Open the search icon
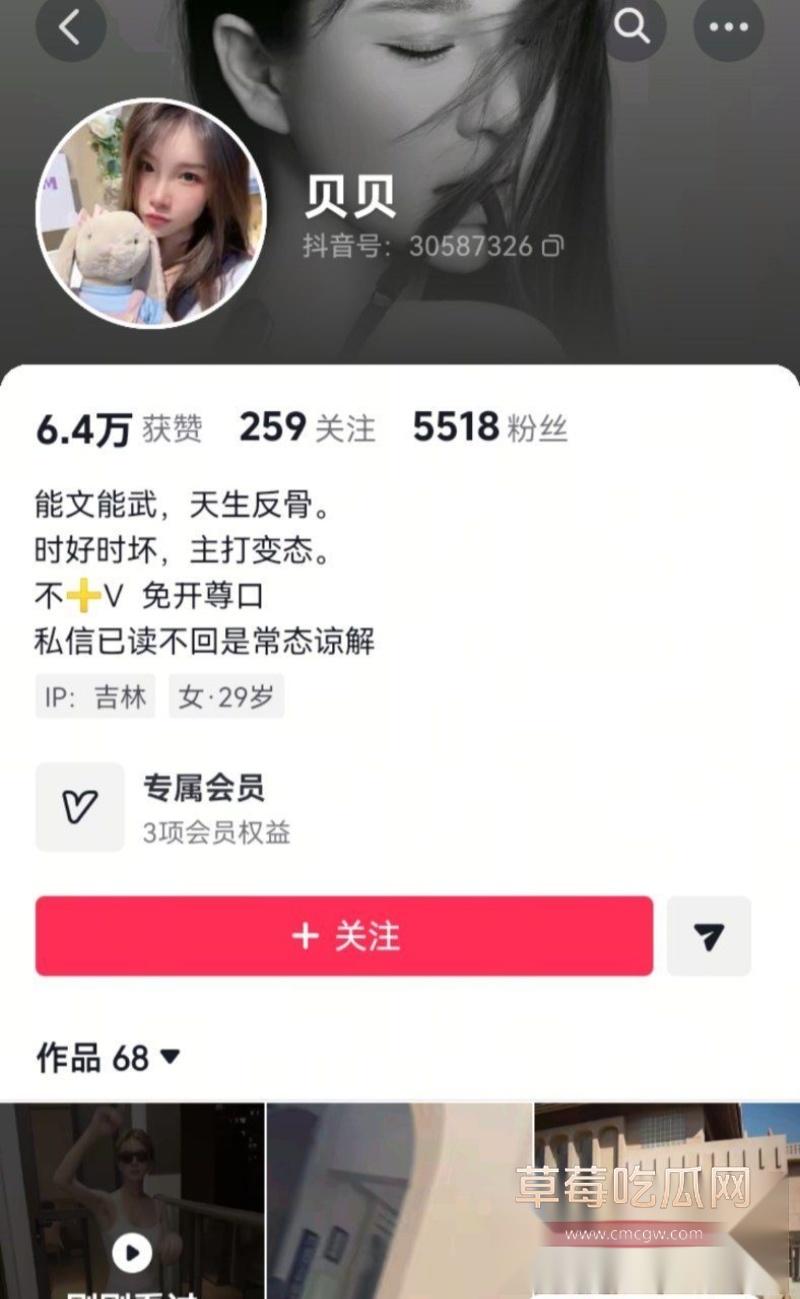Image resolution: width=800 pixels, height=1299 pixels. pyautogui.click(x=632, y=29)
